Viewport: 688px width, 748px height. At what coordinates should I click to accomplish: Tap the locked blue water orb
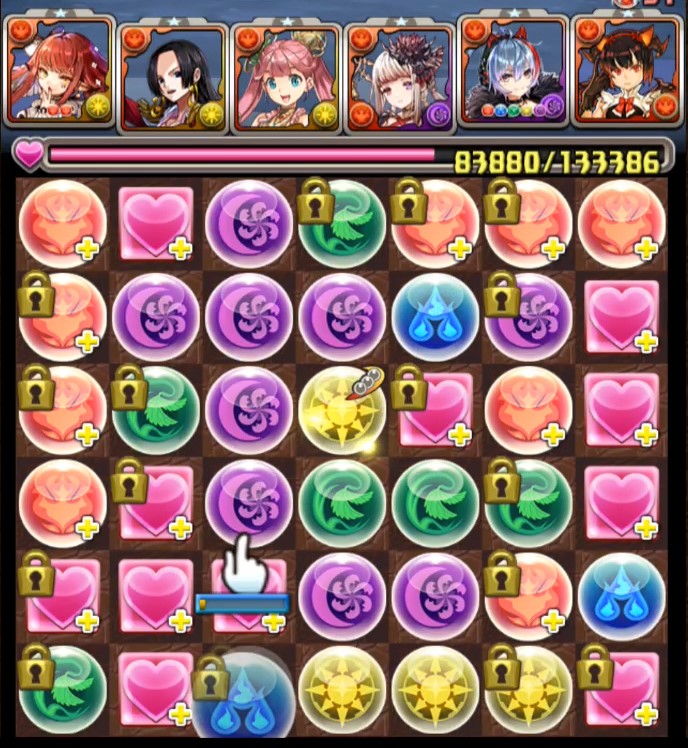coord(243,692)
